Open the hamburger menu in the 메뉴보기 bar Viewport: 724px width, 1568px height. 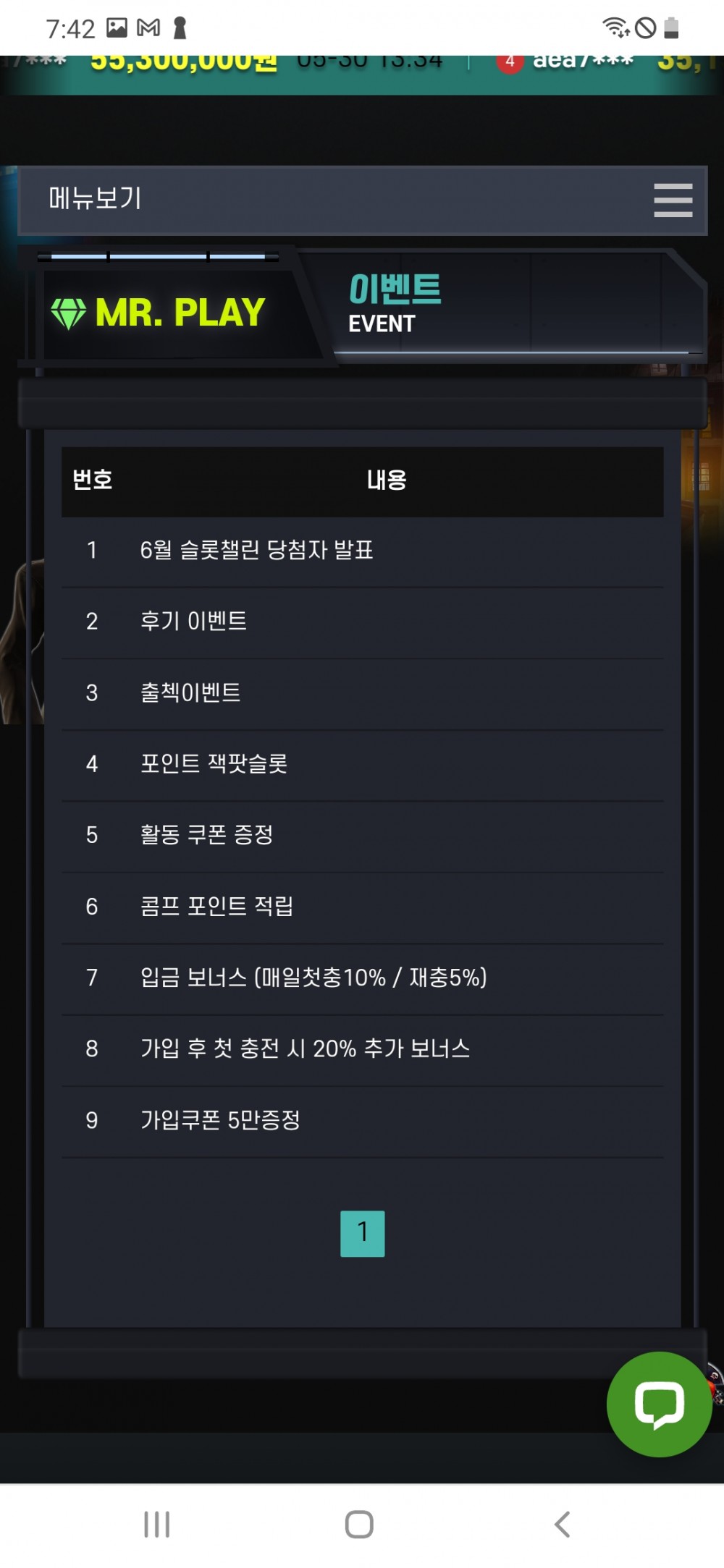pyautogui.click(x=673, y=200)
